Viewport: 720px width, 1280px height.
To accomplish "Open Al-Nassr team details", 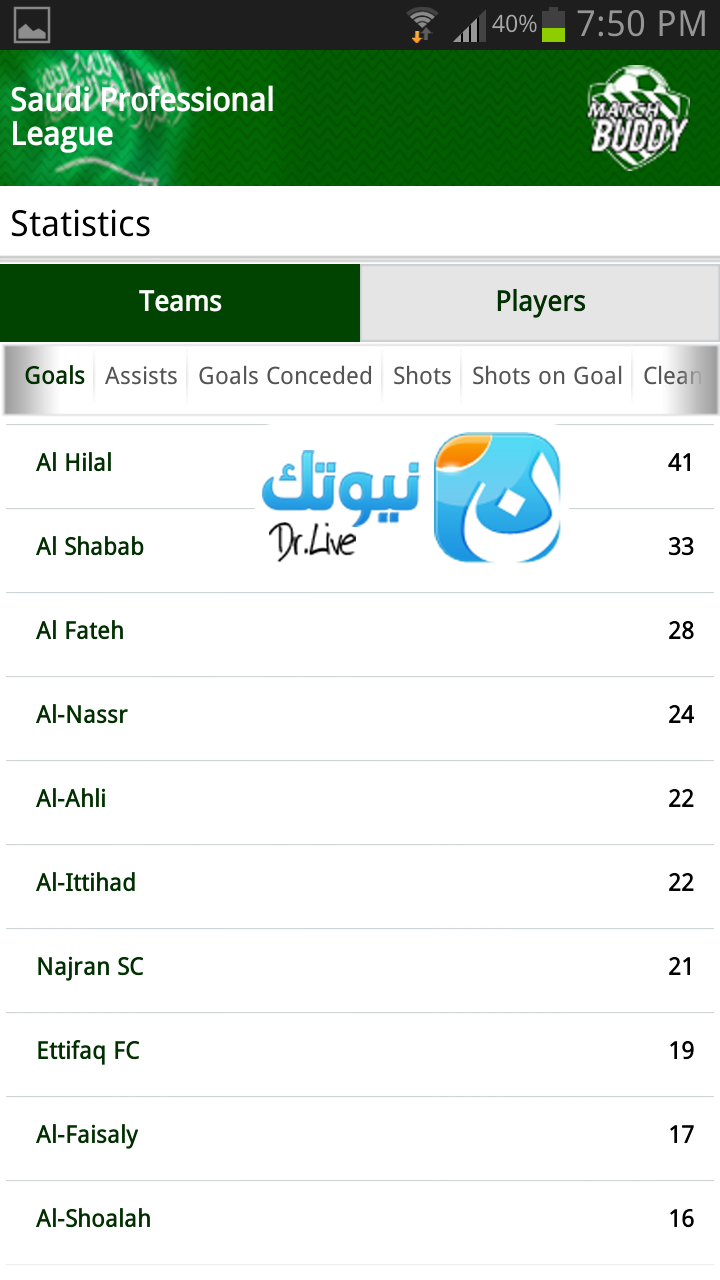I will point(360,715).
